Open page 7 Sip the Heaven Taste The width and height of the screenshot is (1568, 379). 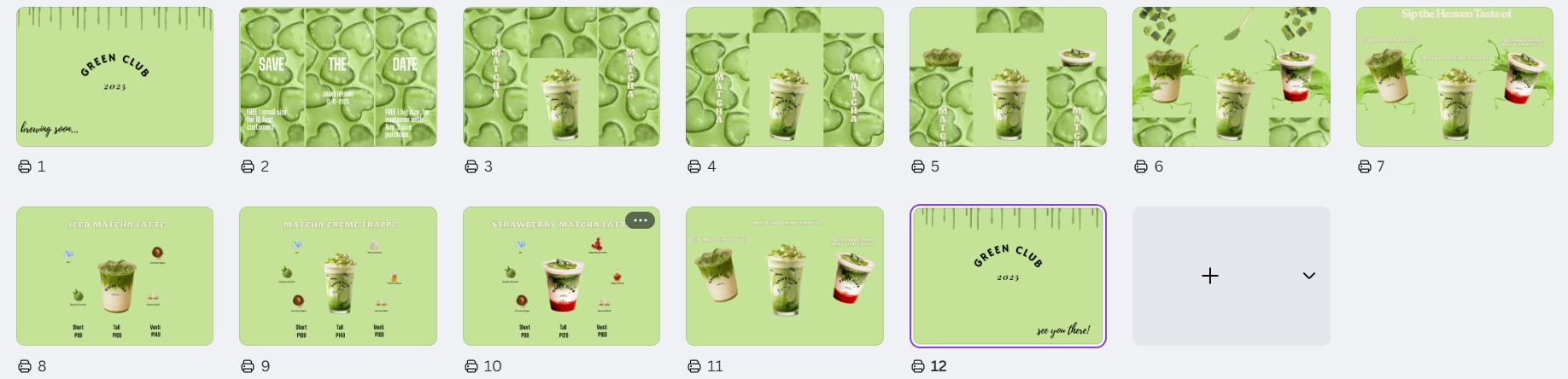1454,77
